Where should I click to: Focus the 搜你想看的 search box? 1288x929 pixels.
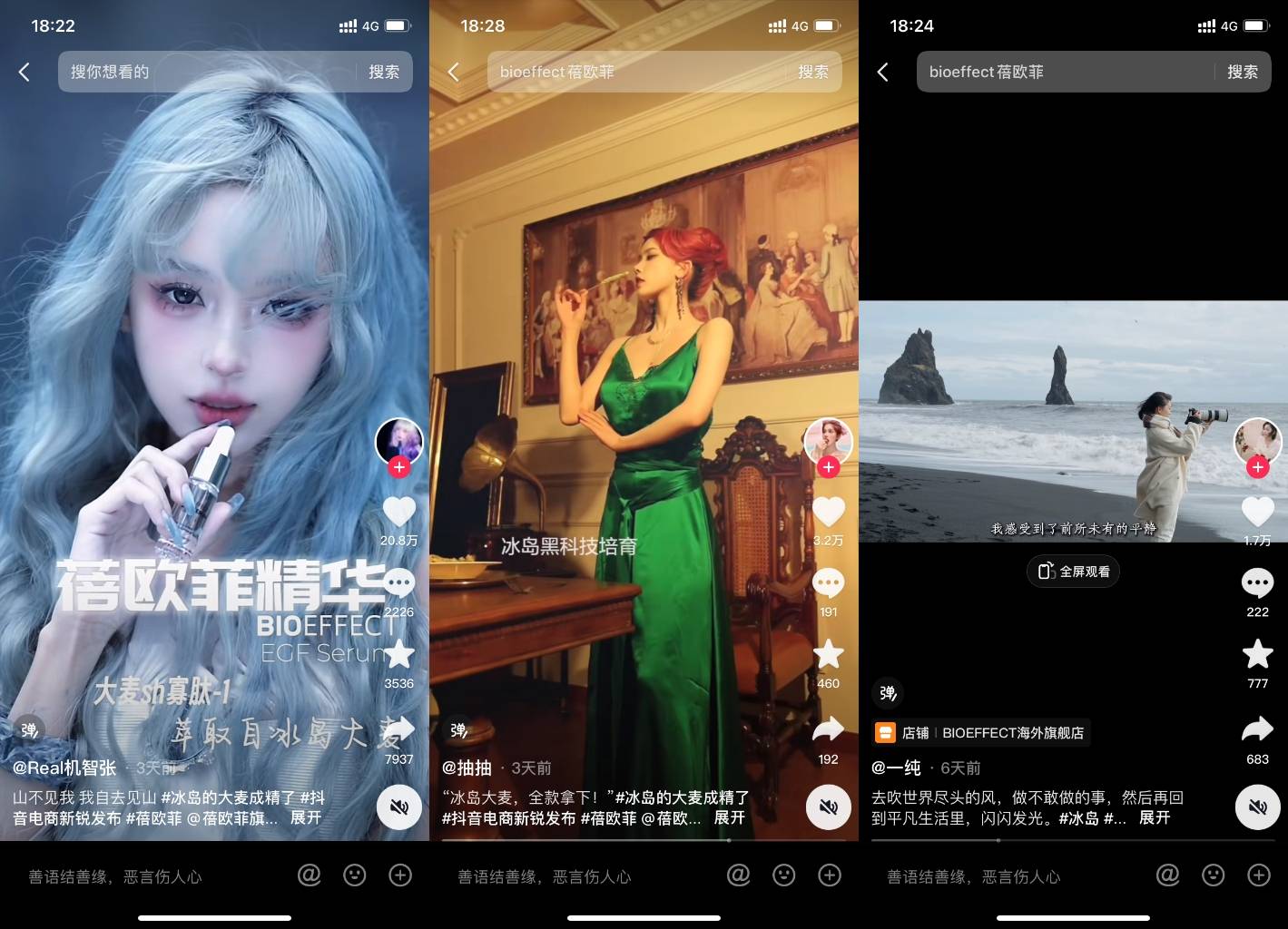coord(209,72)
